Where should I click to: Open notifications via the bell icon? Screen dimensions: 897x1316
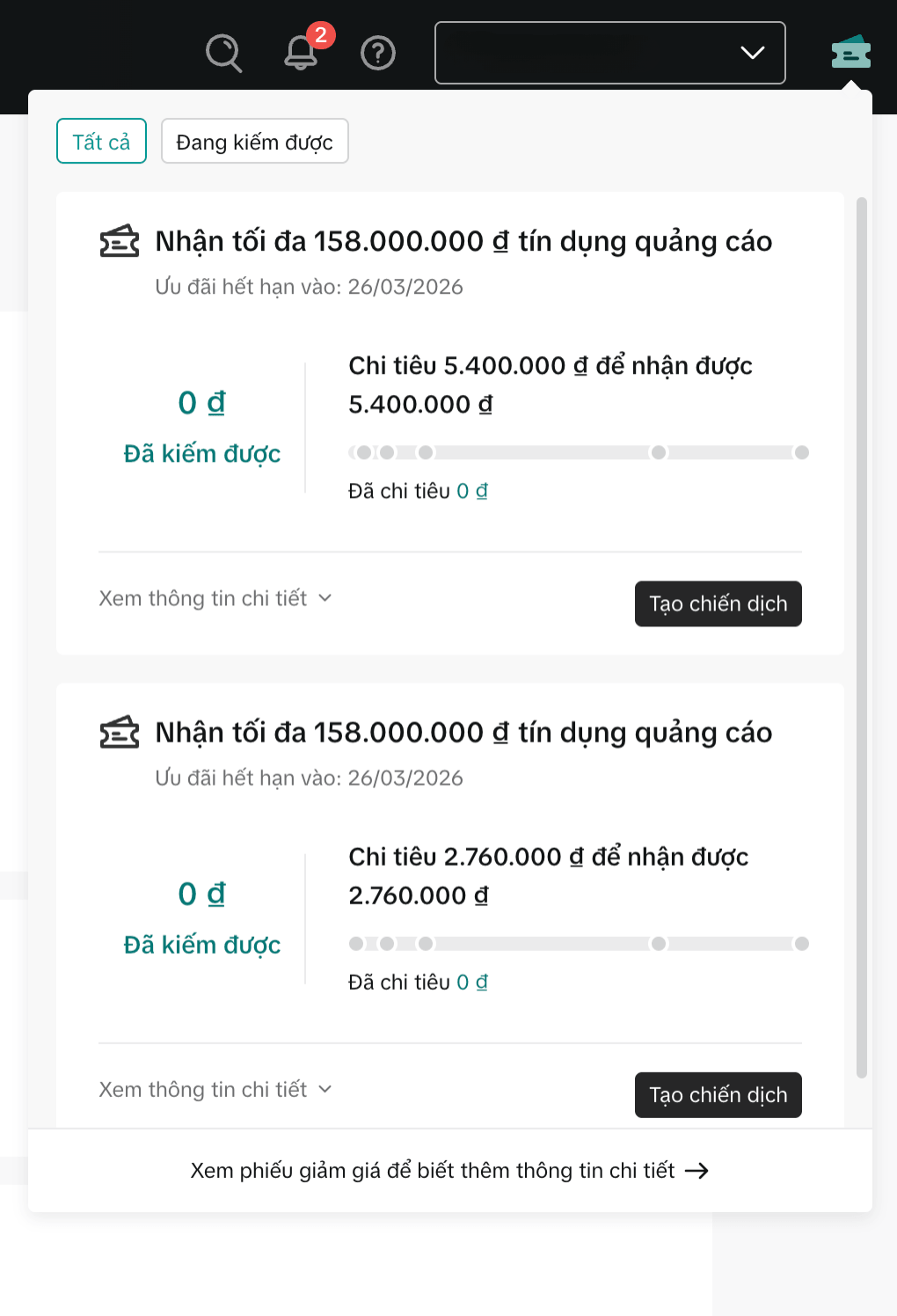[299, 55]
